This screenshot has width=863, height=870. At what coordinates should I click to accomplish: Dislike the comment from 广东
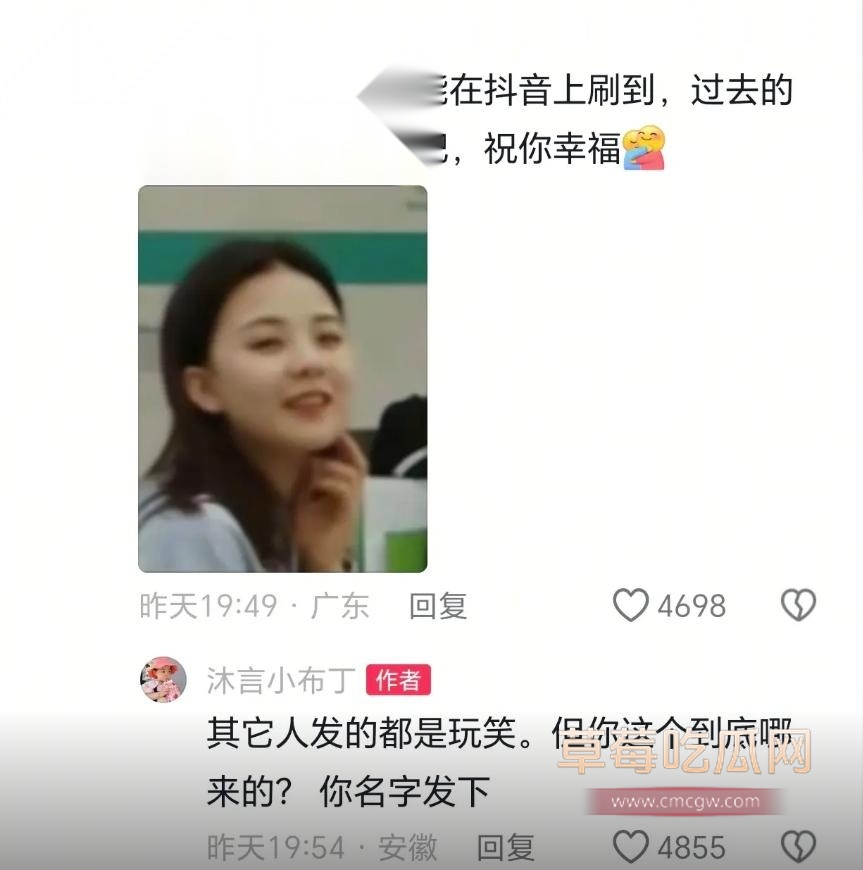pos(798,606)
